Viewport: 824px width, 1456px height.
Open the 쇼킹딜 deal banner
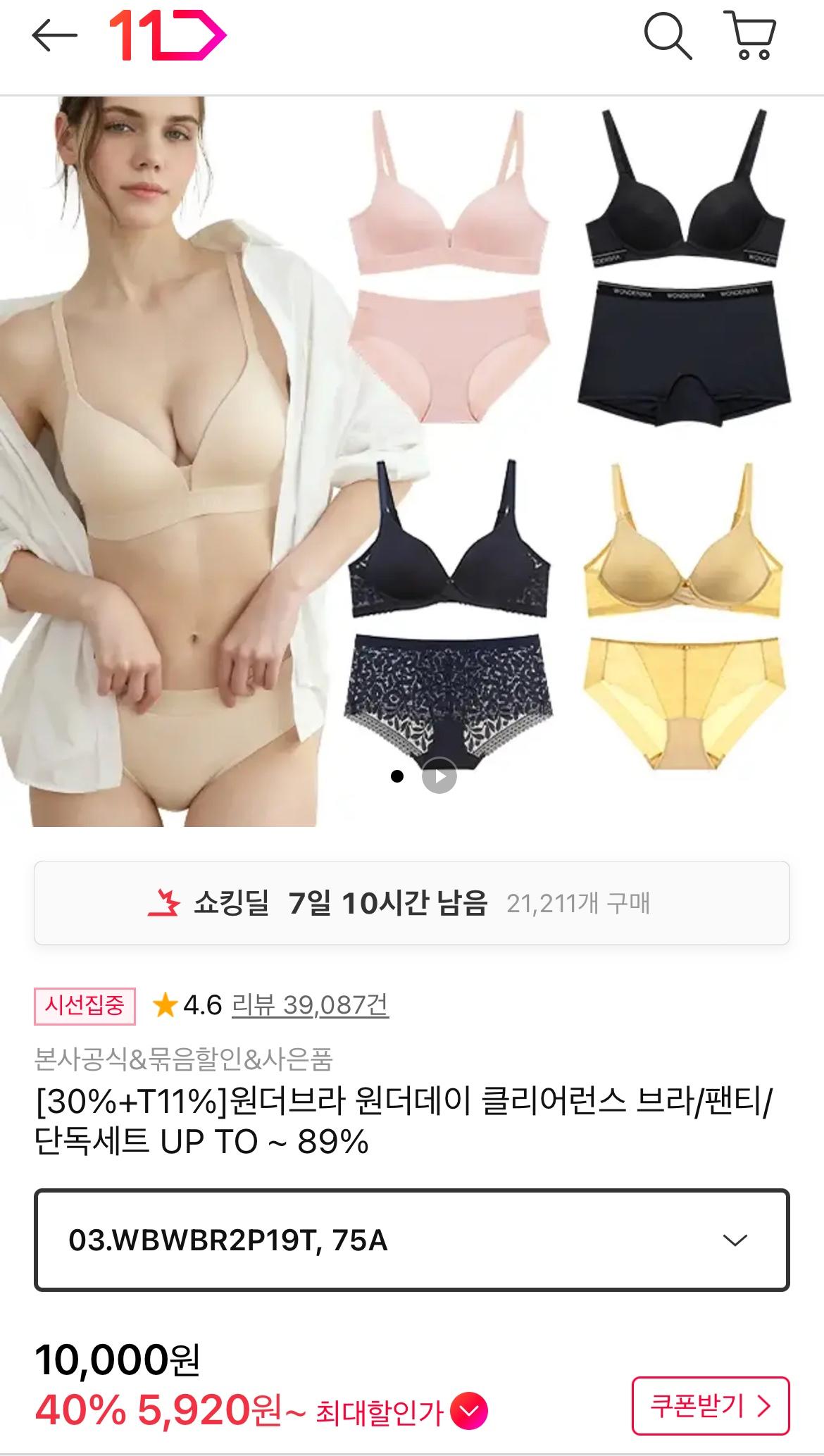[x=411, y=903]
